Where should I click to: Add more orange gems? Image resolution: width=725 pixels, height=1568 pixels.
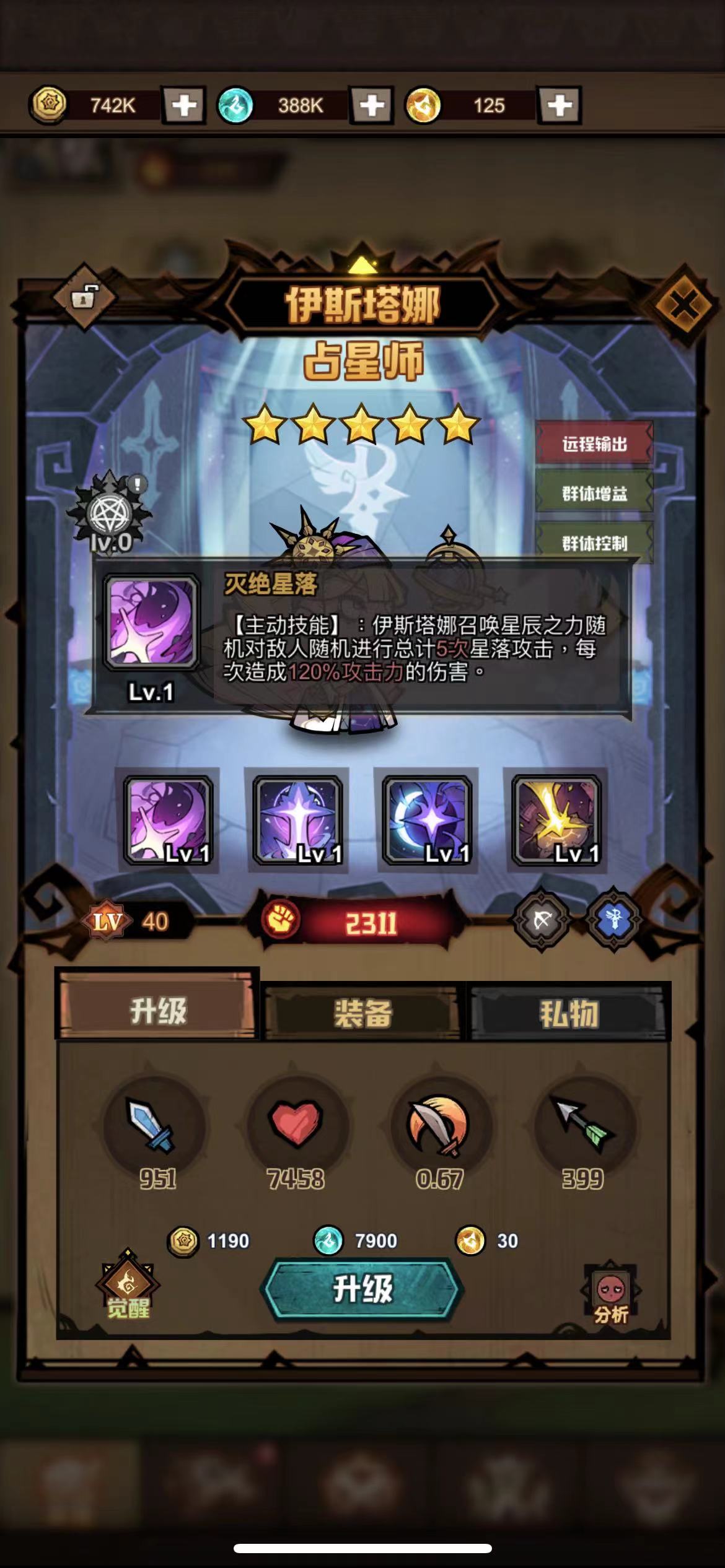point(560,105)
